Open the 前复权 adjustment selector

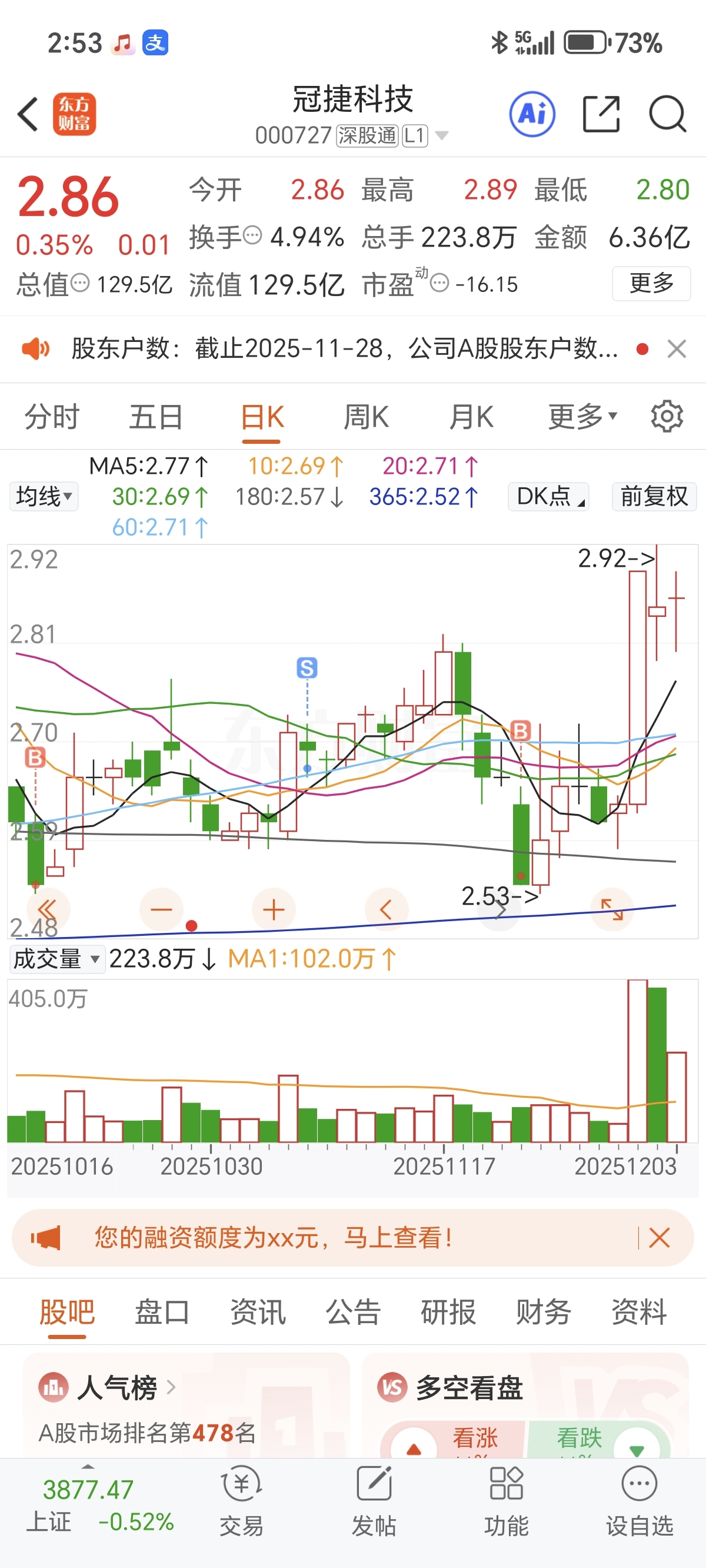[654, 496]
